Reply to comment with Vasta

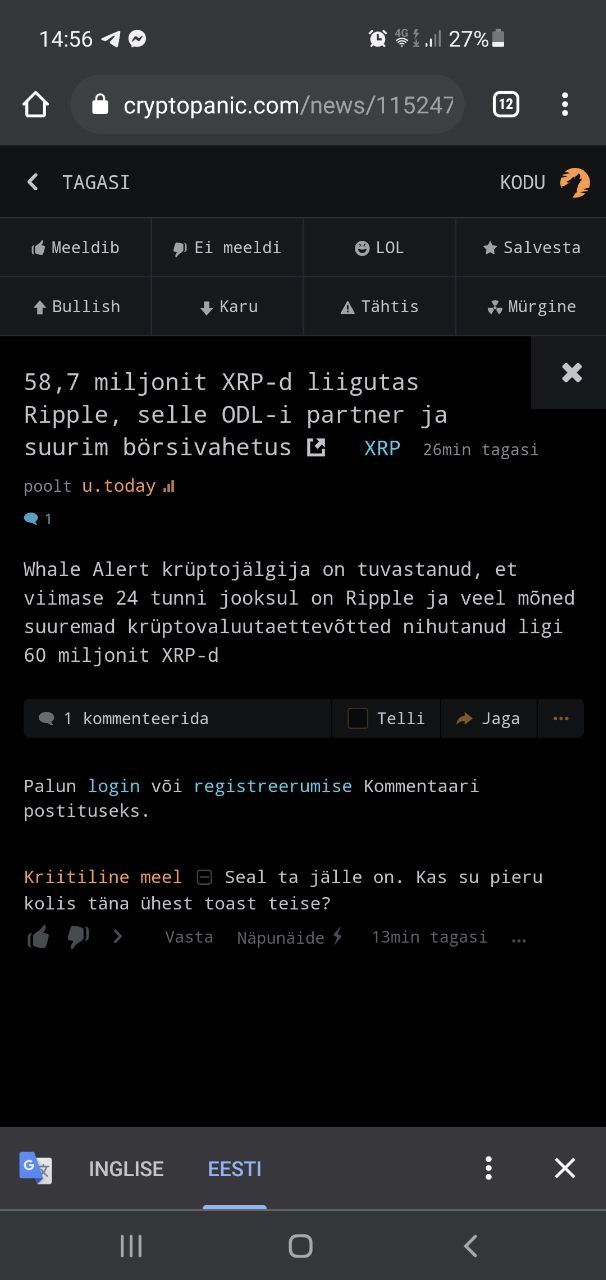tap(188, 937)
